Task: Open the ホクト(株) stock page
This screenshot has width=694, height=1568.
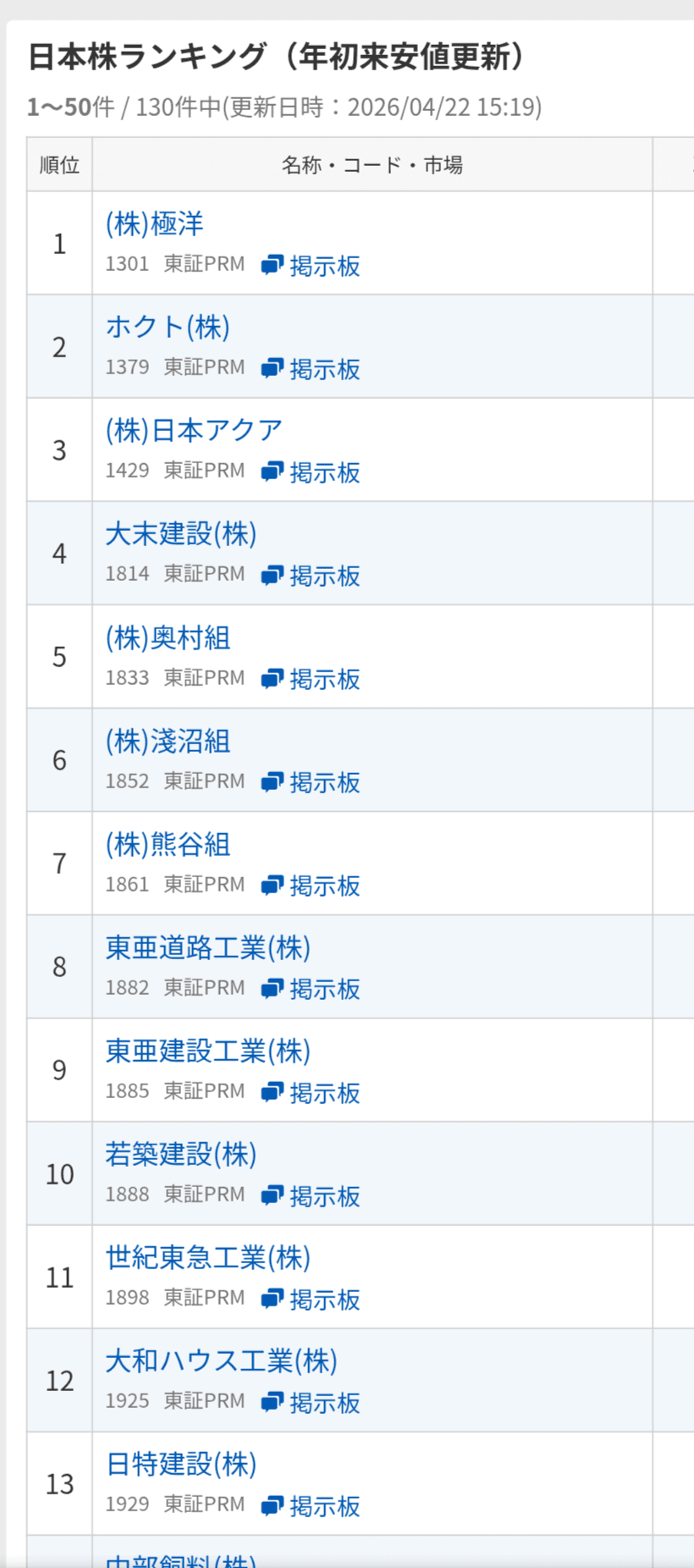Action: pyautogui.click(x=168, y=328)
